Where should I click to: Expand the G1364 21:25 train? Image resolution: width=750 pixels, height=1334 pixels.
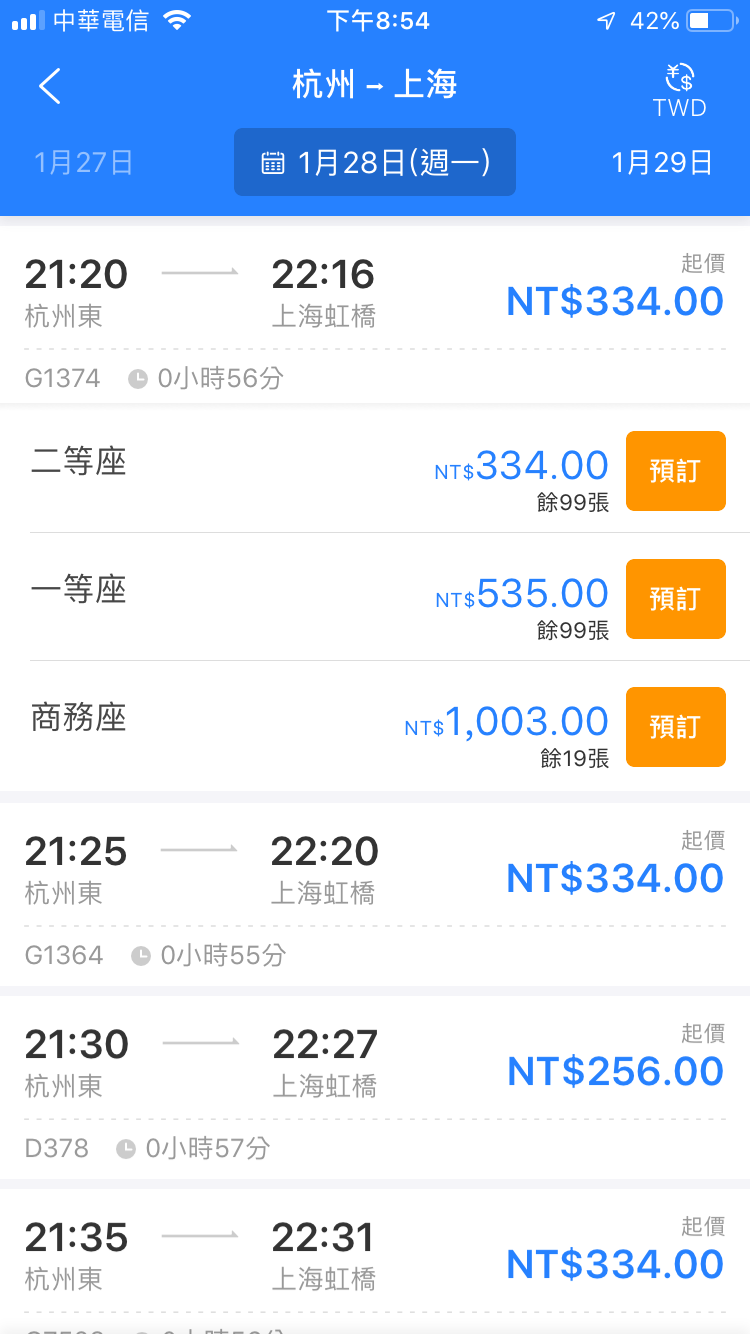(375, 893)
